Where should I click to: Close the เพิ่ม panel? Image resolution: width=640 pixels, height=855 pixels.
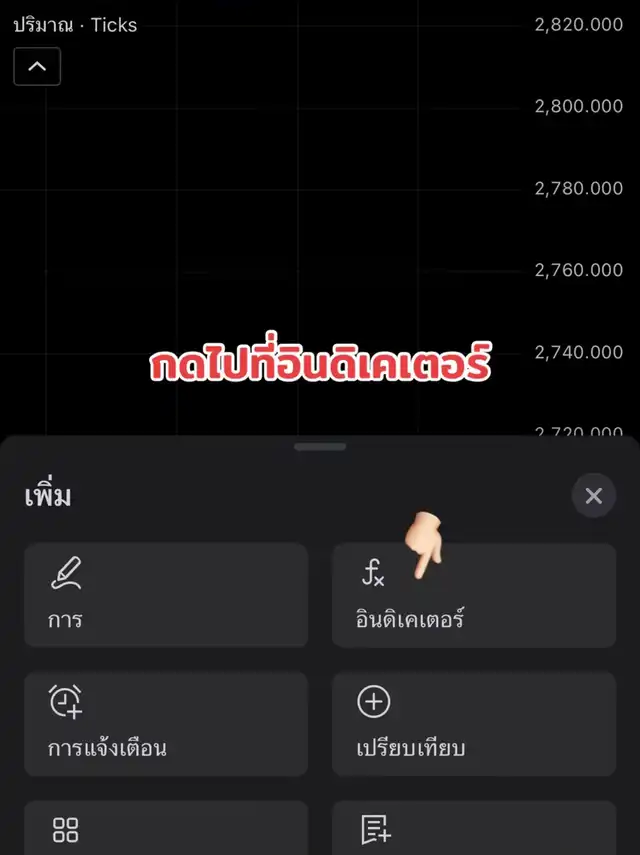coord(593,495)
